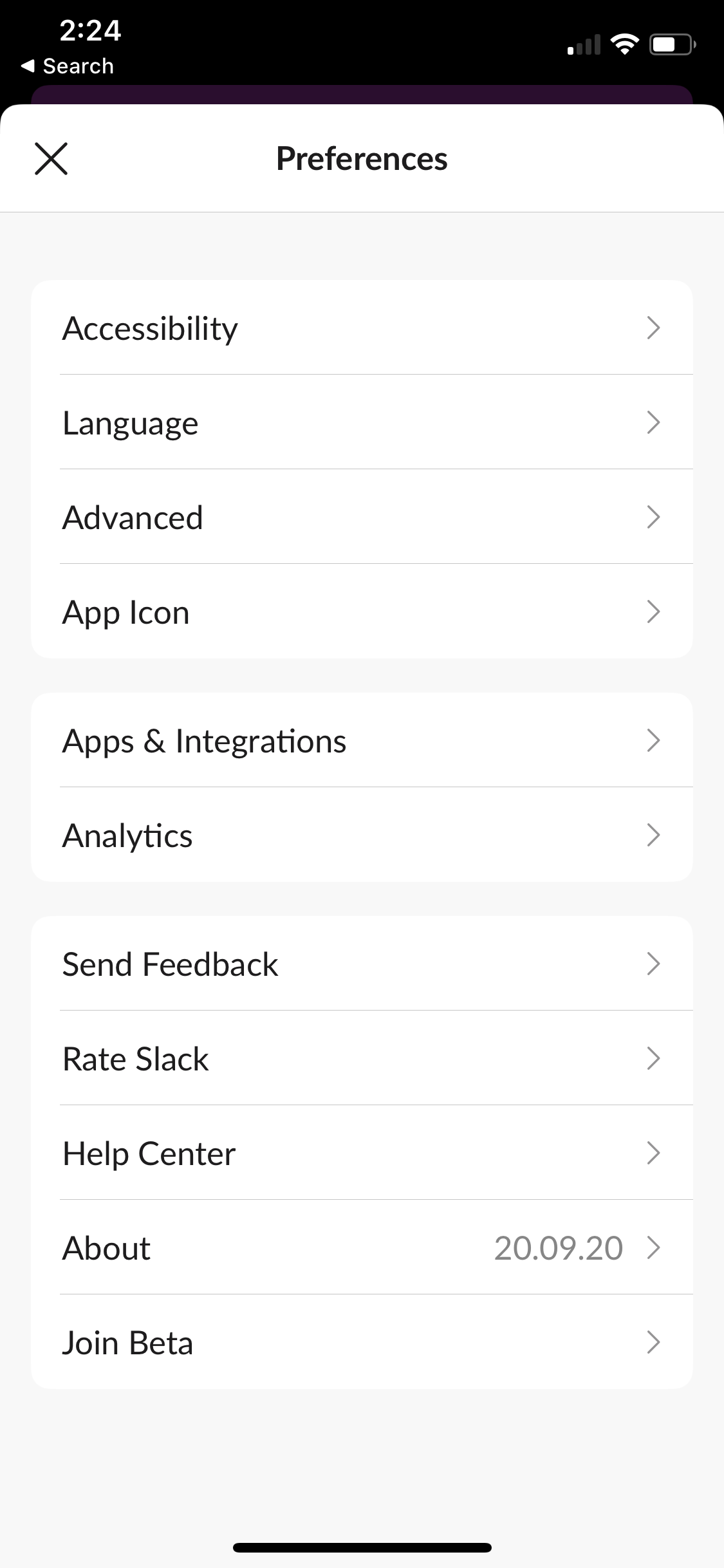Close the Preferences screen
Screen dimensions: 724x1568
51,159
